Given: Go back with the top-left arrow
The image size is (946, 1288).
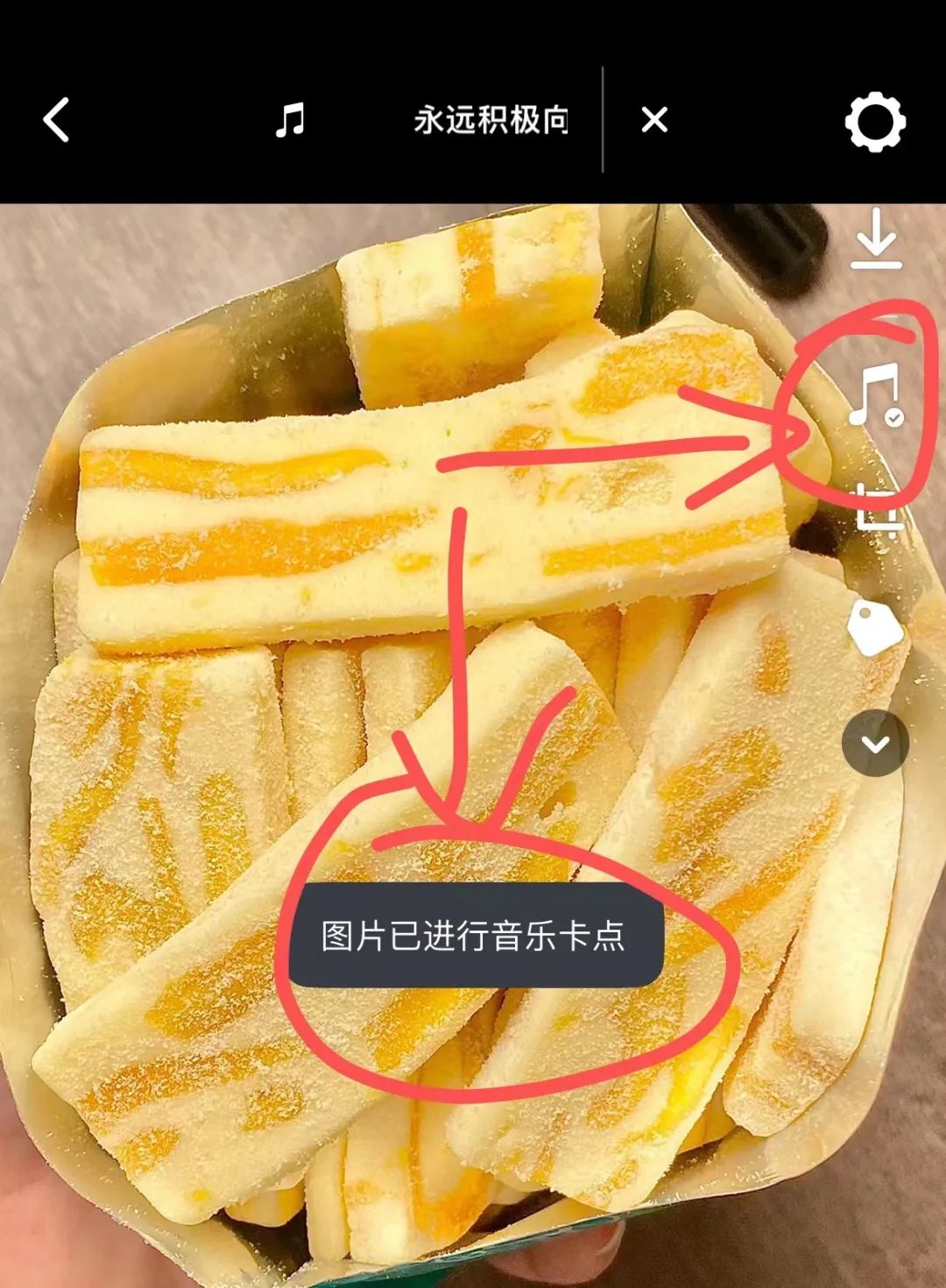Looking at the screenshot, I should [57, 120].
